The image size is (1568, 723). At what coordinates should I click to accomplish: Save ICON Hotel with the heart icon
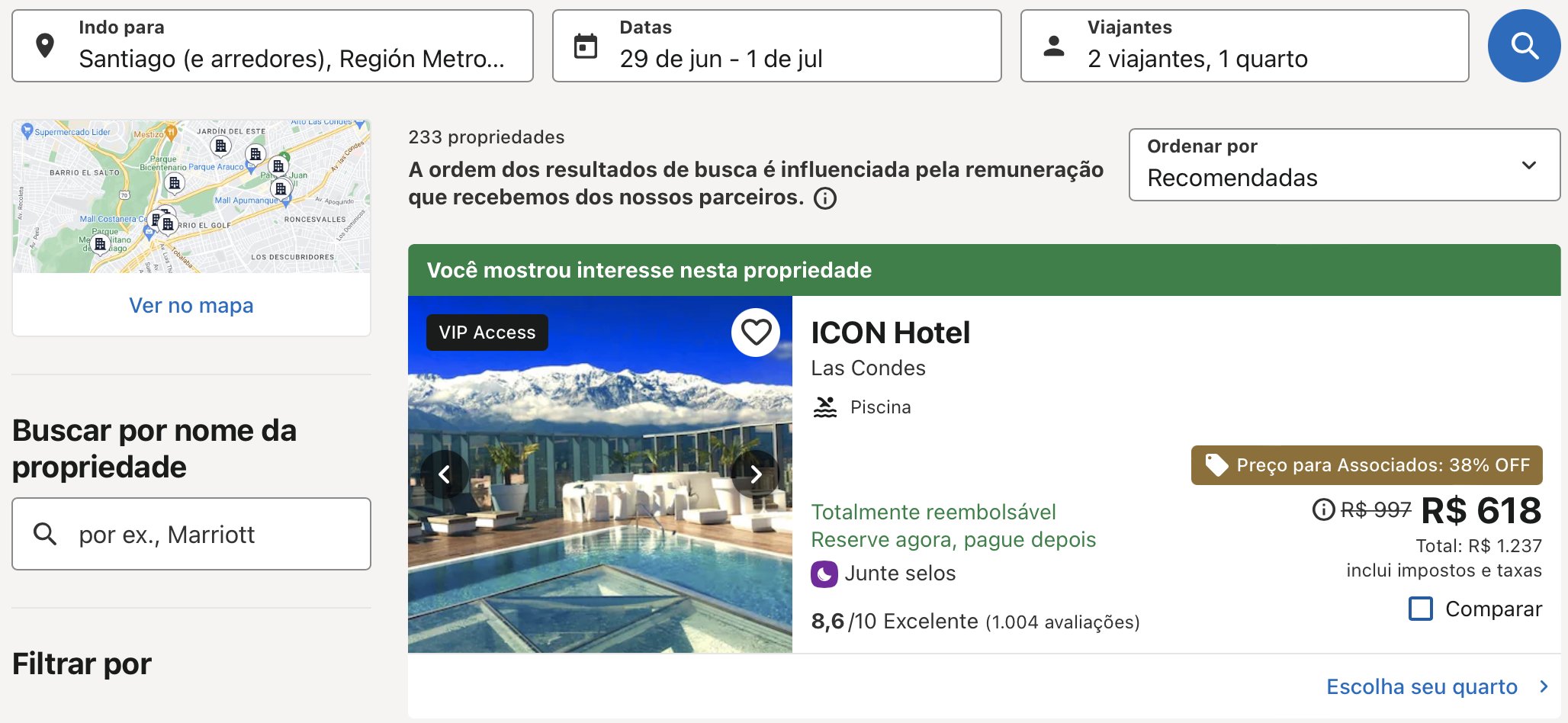(756, 332)
